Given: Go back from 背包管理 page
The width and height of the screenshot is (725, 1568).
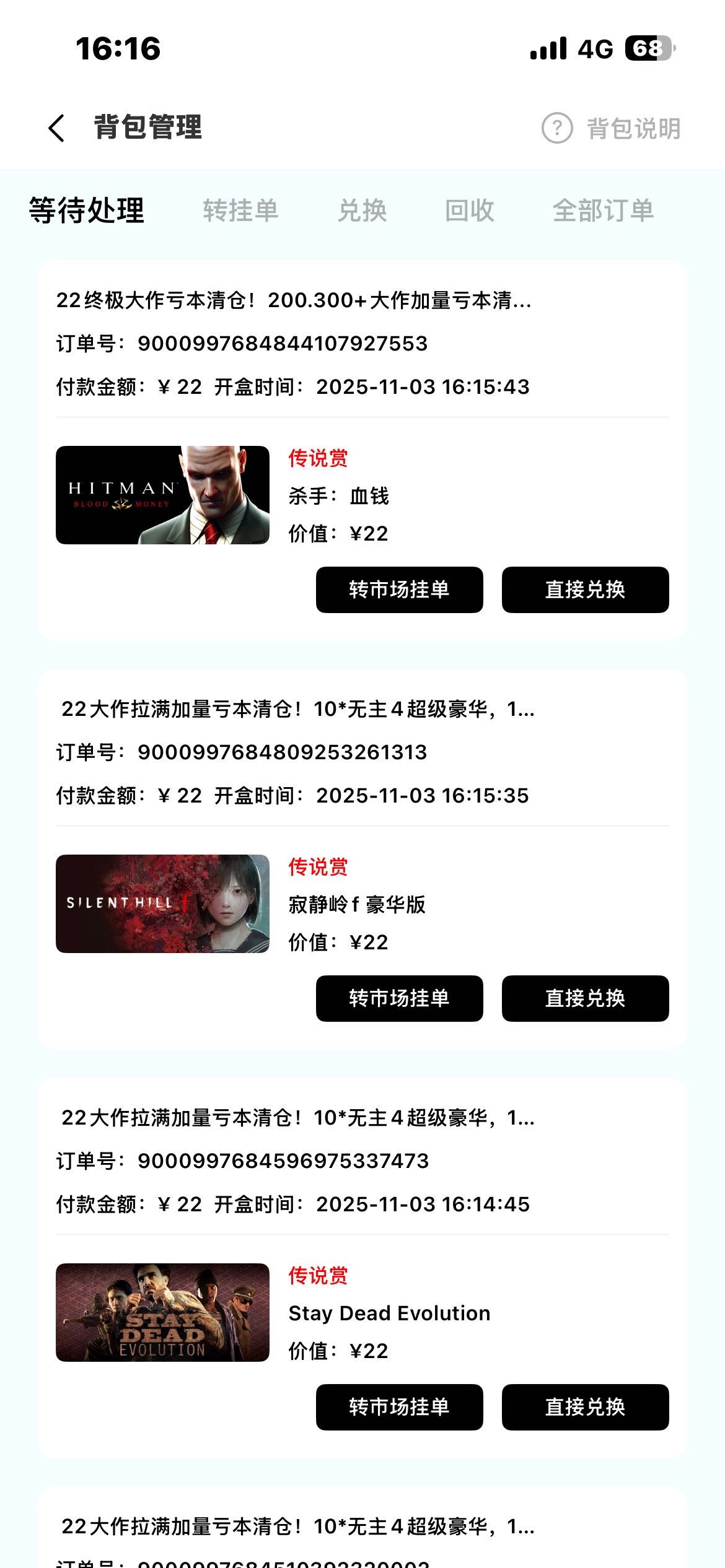Looking at the screenshot, I should point(56,128).
